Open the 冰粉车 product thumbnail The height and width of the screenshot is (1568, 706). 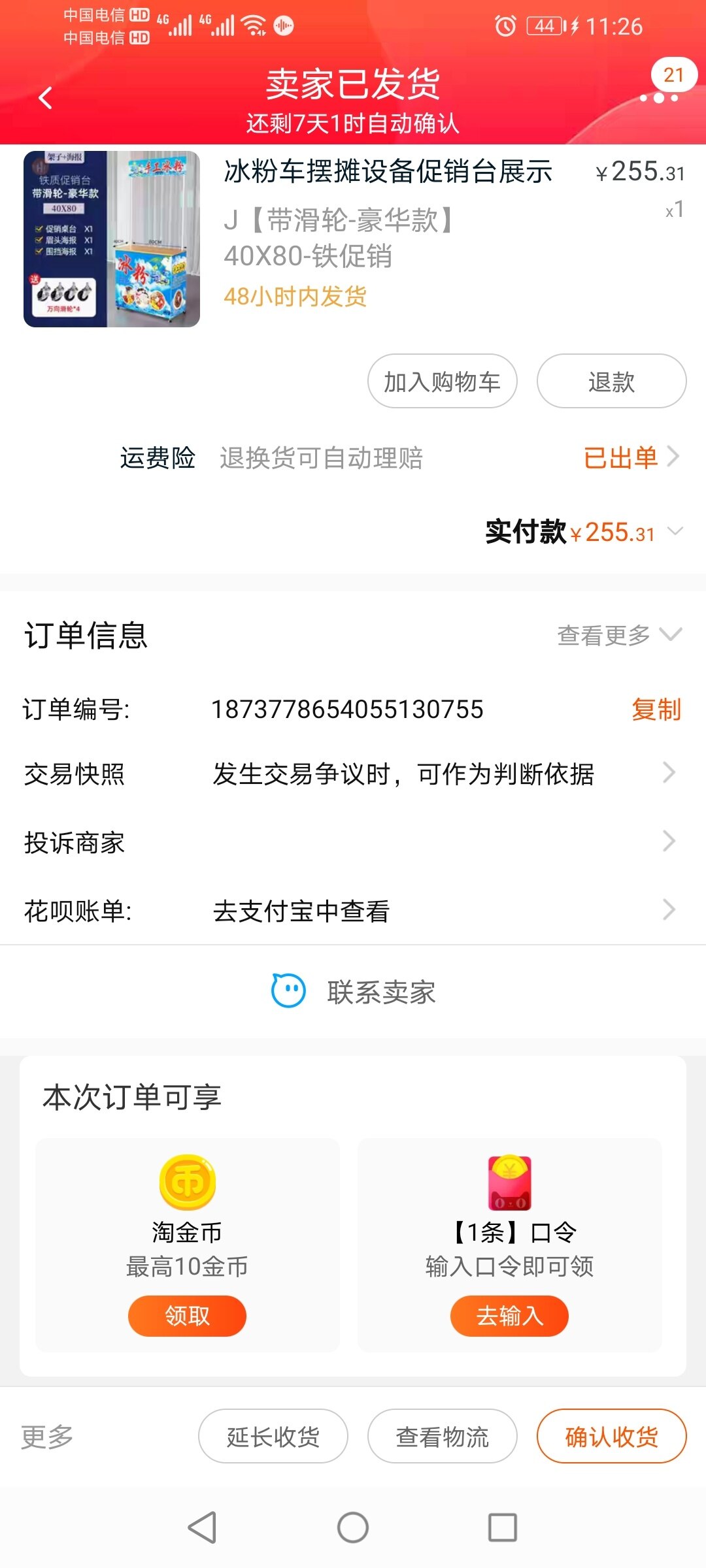(x=112, y=239)
